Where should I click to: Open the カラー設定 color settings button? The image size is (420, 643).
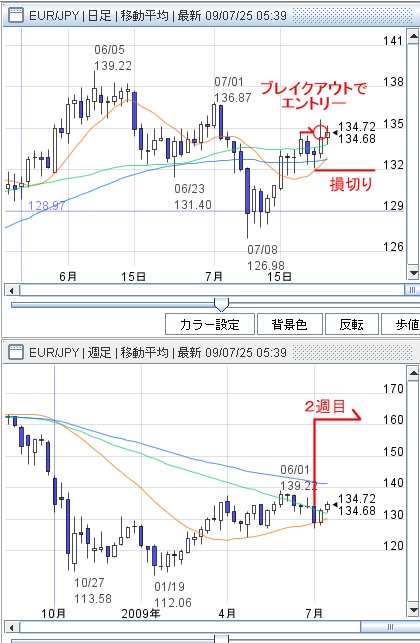(x=210, y=324)
